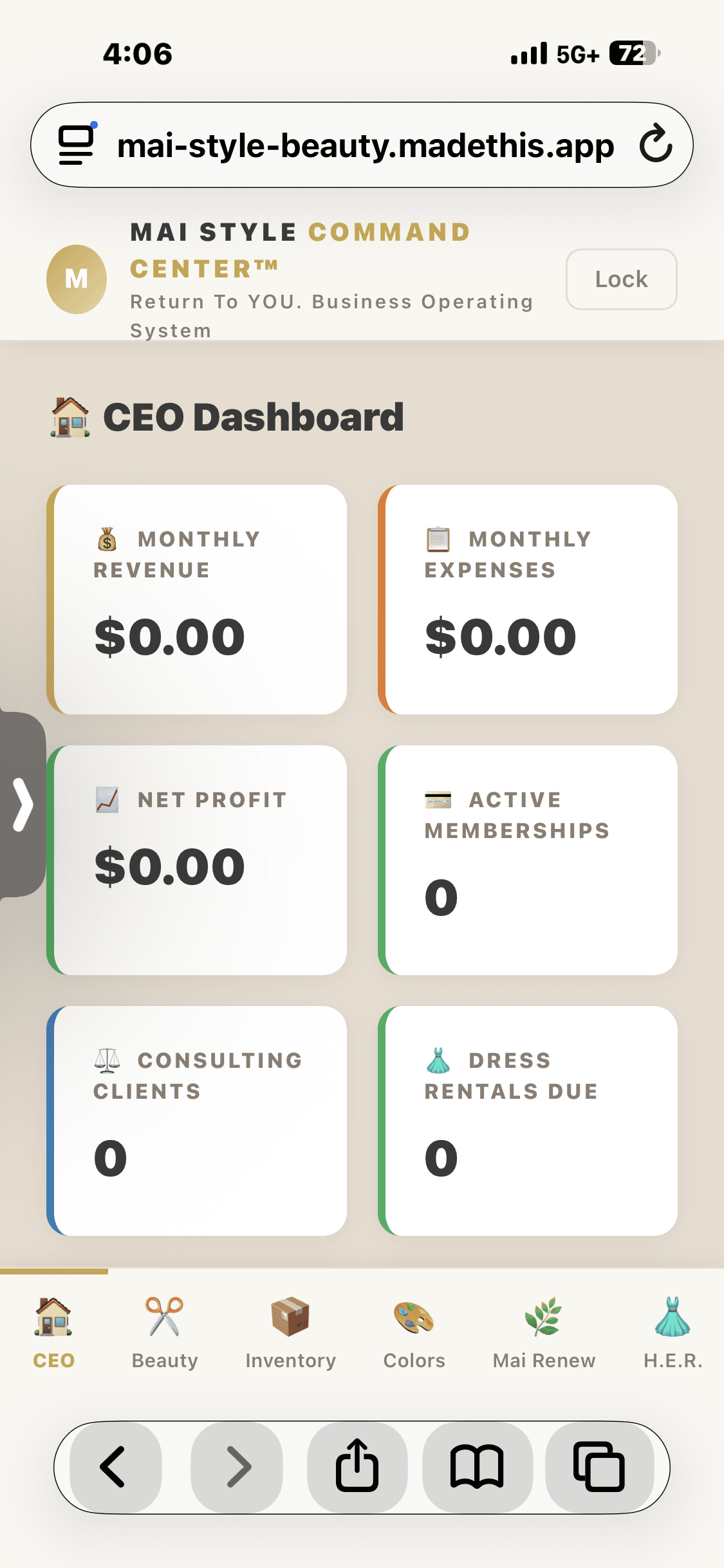
Task: Reload the page in the address bar
Action: (x=656, y=144)
